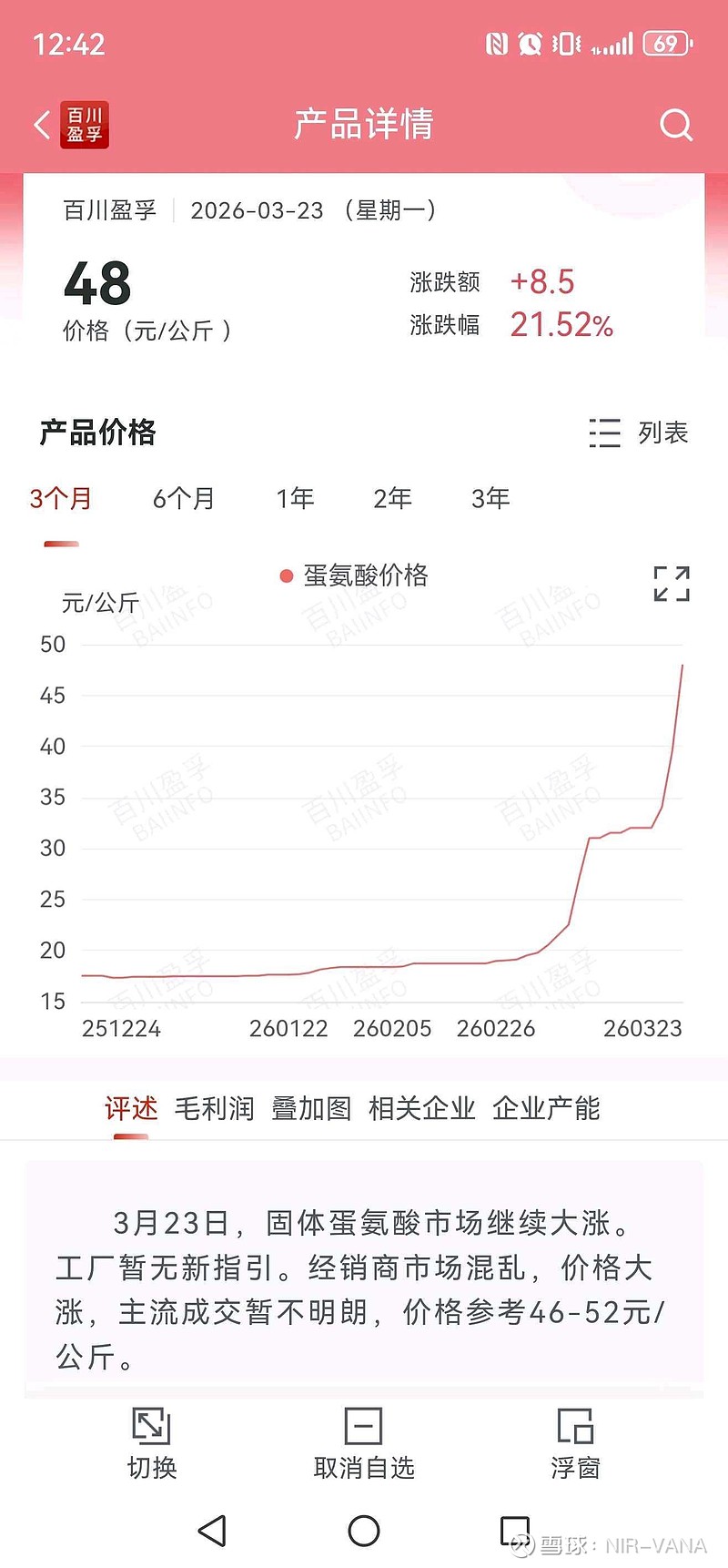This screenshot has width=728, height=1568.
Task: Select the 6个月 time range
Action: (x=182, y=499)
